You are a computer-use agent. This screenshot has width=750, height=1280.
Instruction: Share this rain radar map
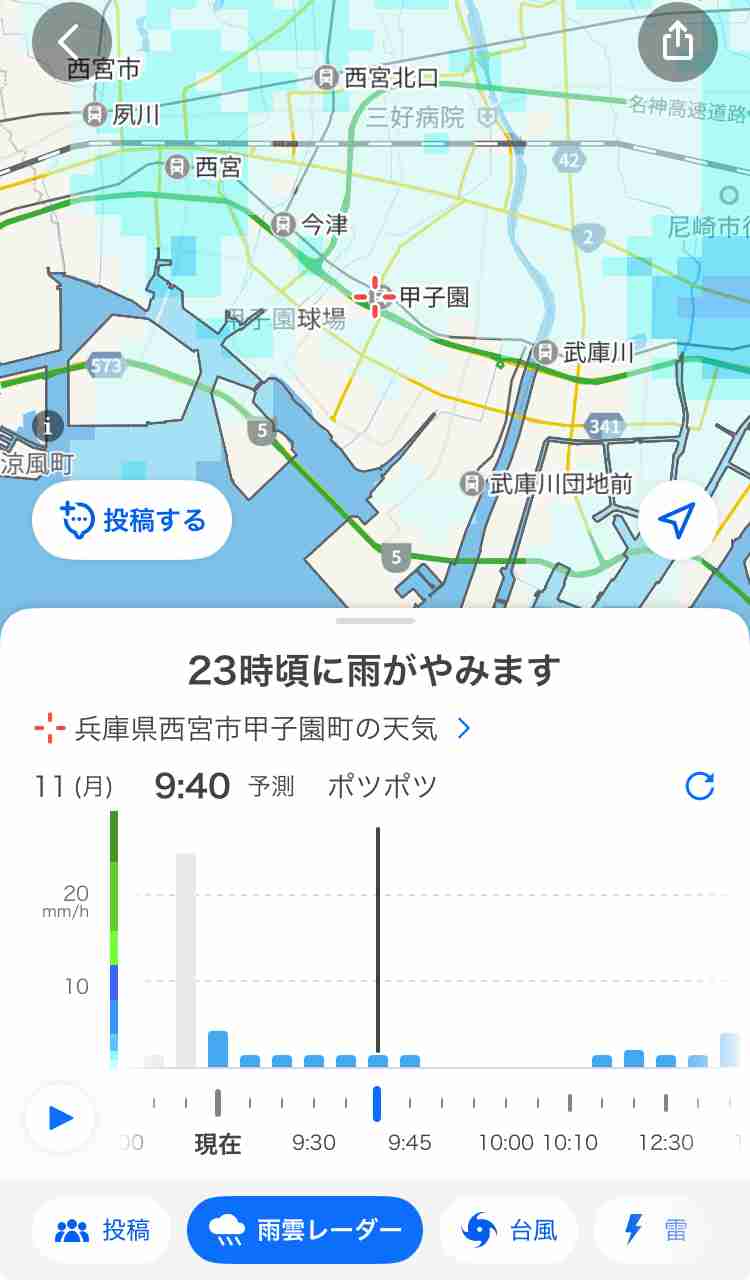(678, 41)
